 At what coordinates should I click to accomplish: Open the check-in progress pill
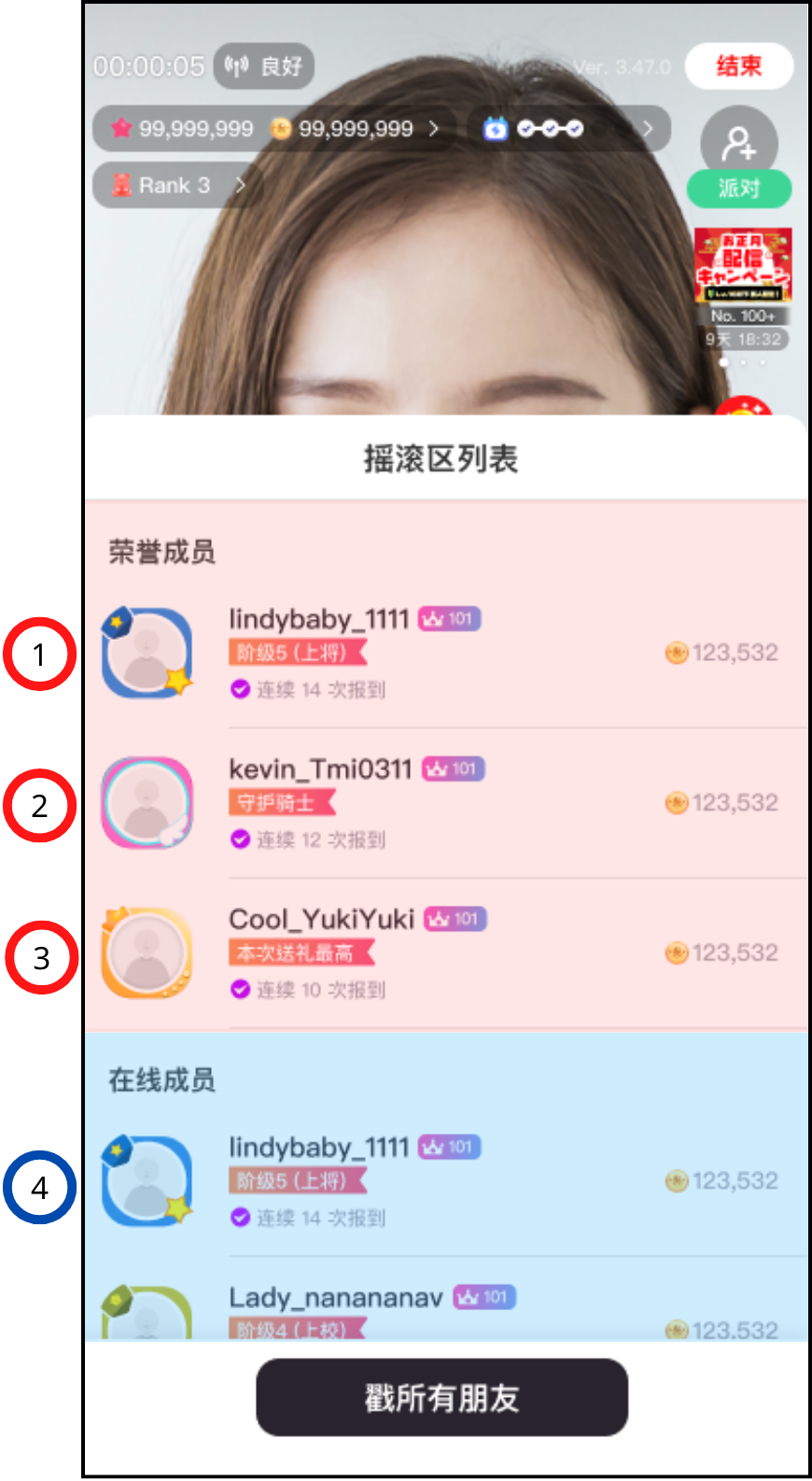pyautogui.click(x=567, y=129)
